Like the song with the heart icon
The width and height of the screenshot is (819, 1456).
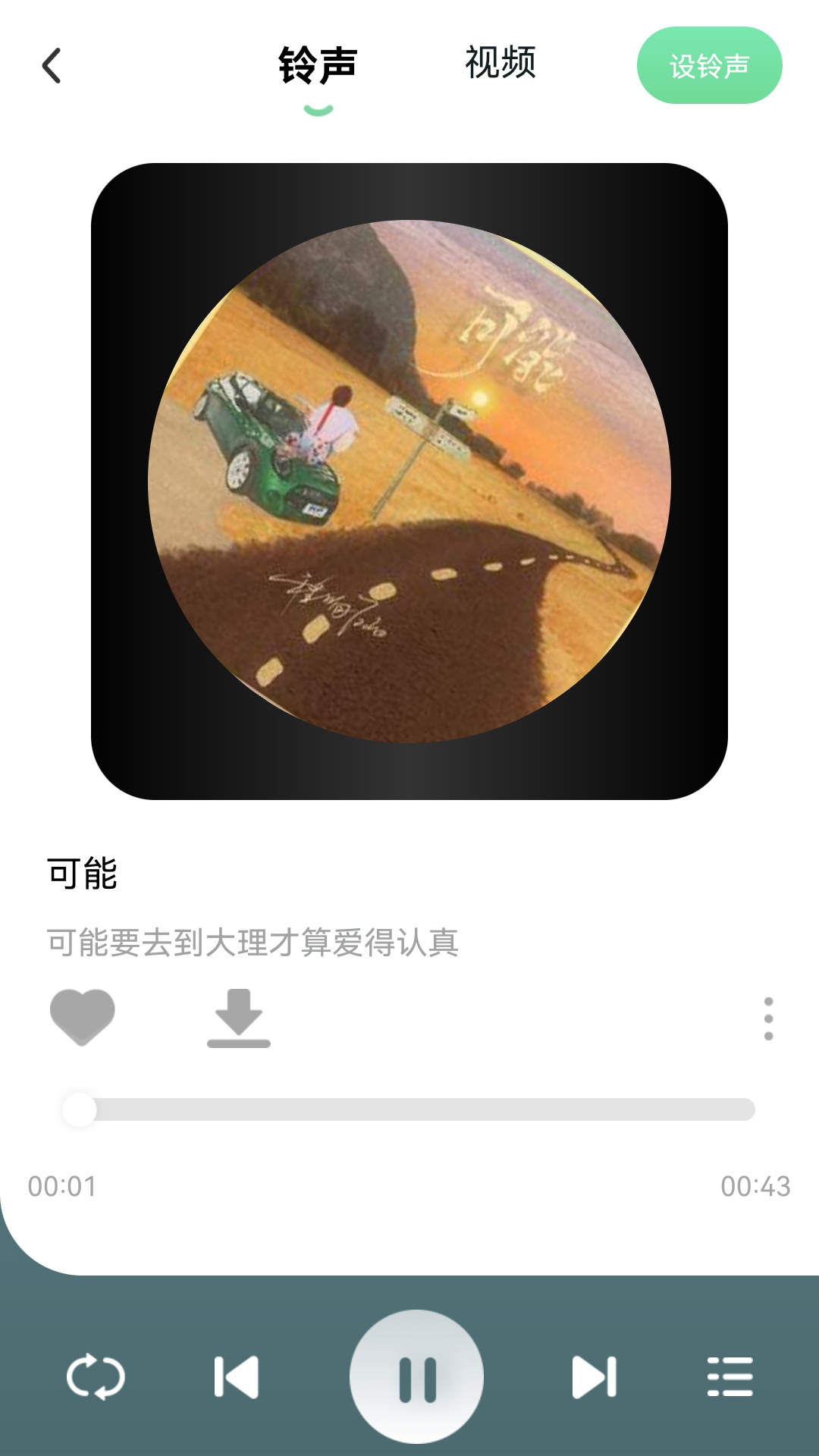[x=82, y=1017]
